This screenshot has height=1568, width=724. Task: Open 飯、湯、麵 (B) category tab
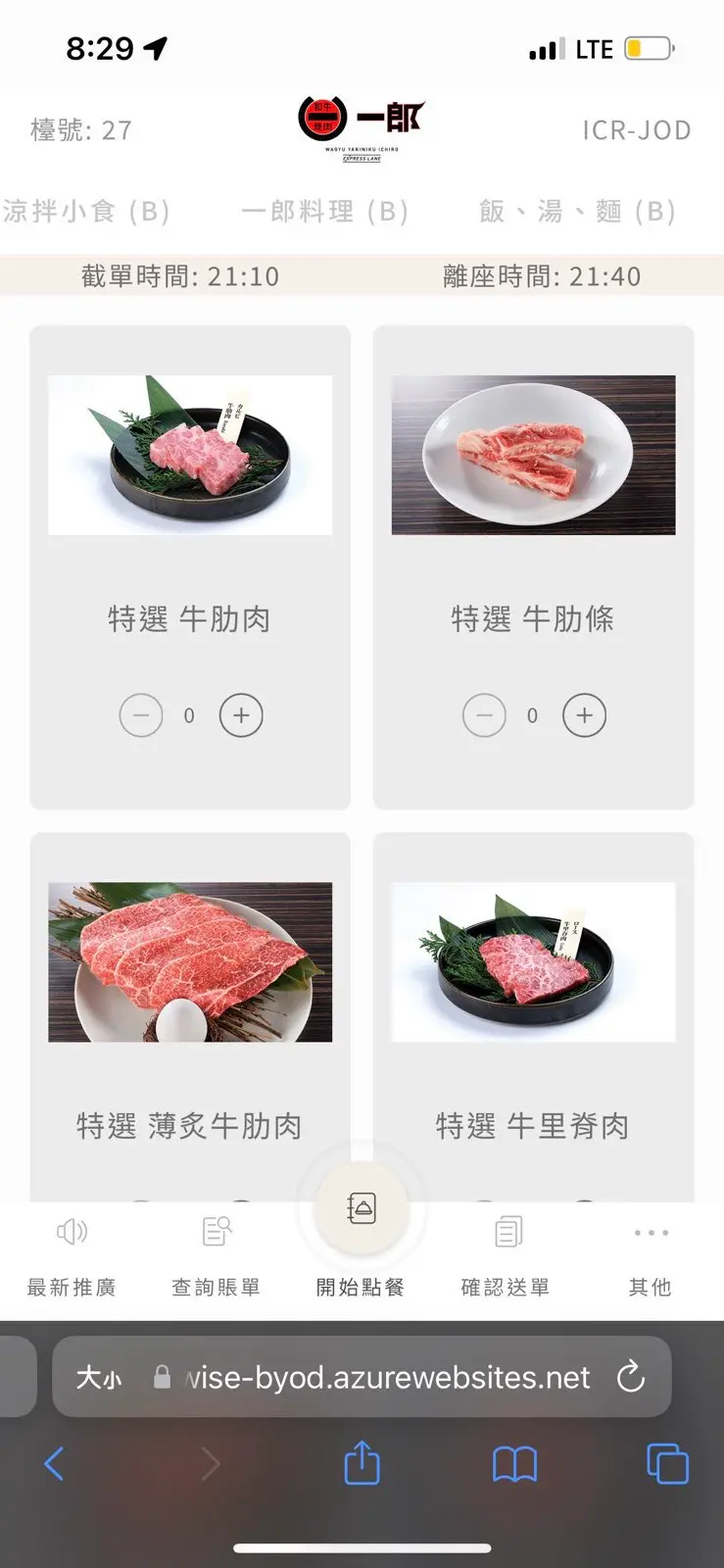[577, 212]
